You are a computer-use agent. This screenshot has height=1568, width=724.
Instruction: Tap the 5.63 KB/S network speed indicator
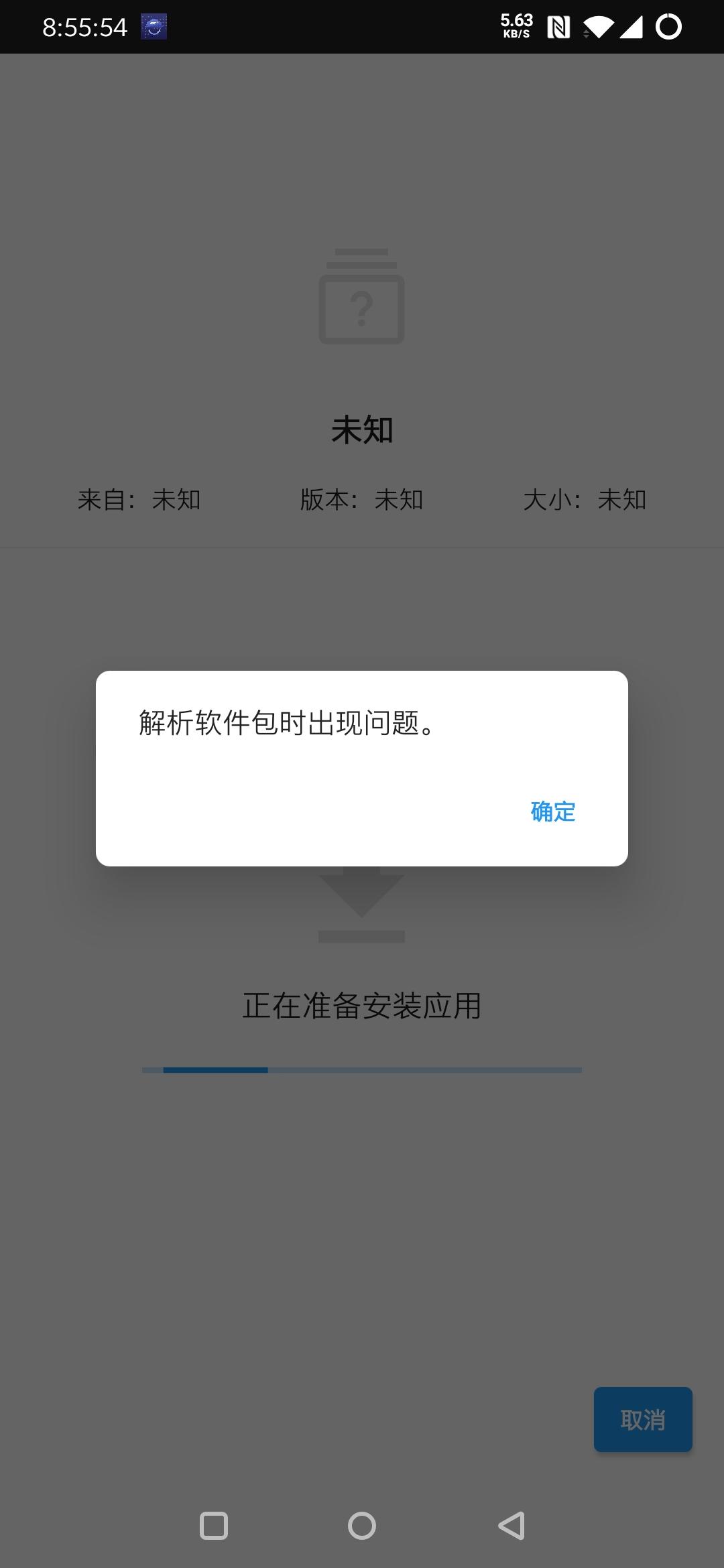point(515,25)
